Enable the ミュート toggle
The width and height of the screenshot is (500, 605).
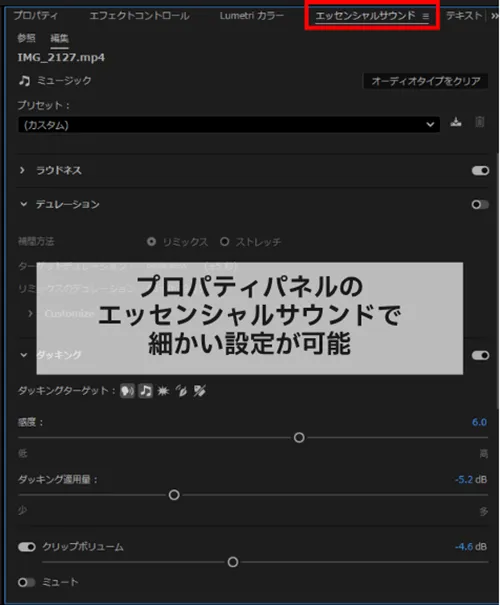tap(27, 582)
